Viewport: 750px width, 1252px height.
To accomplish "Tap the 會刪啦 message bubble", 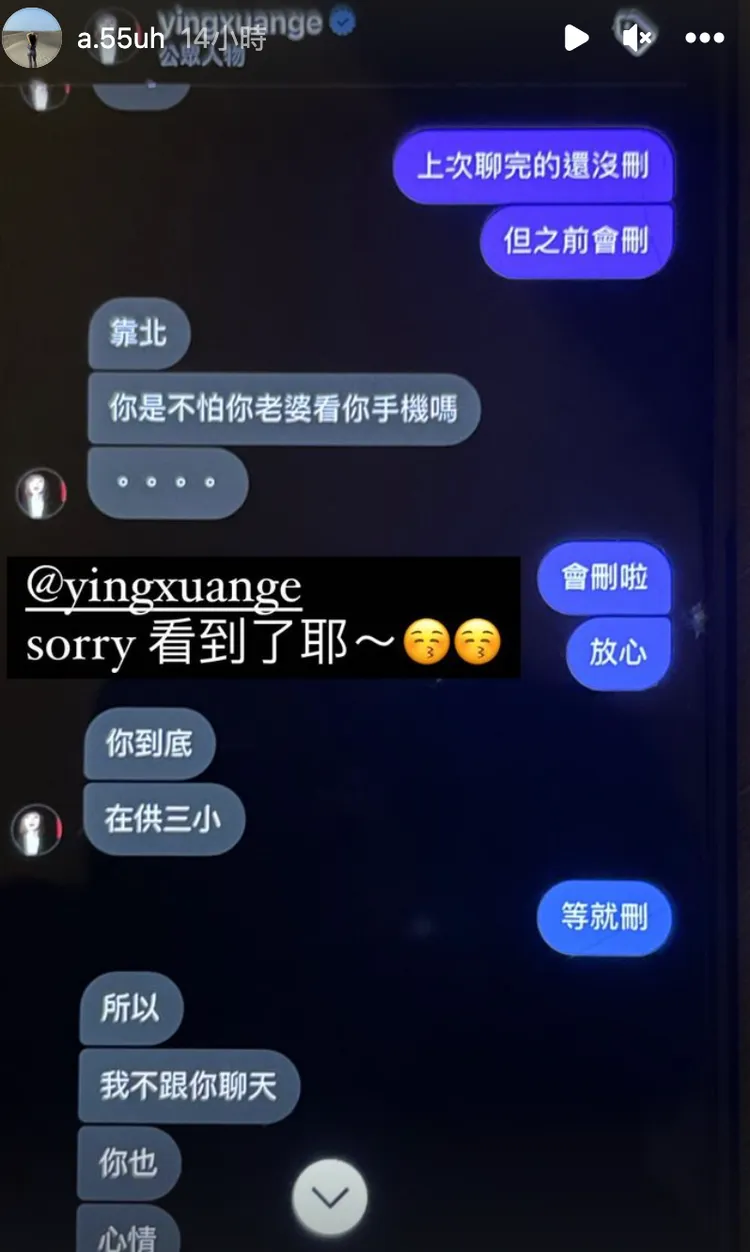I will pos(603,578).
